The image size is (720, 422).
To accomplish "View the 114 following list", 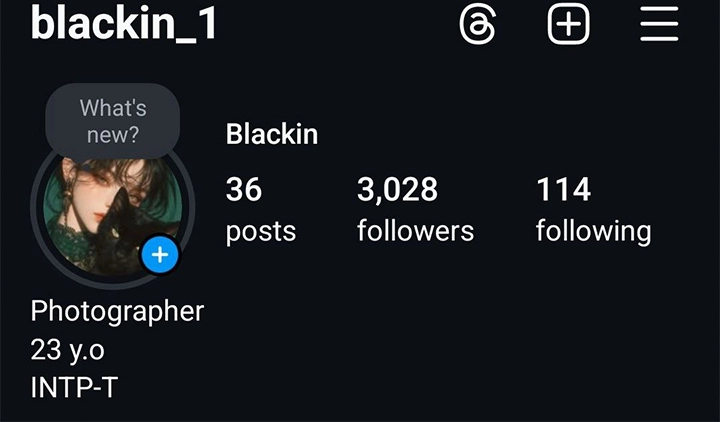I will click(593, 210).
